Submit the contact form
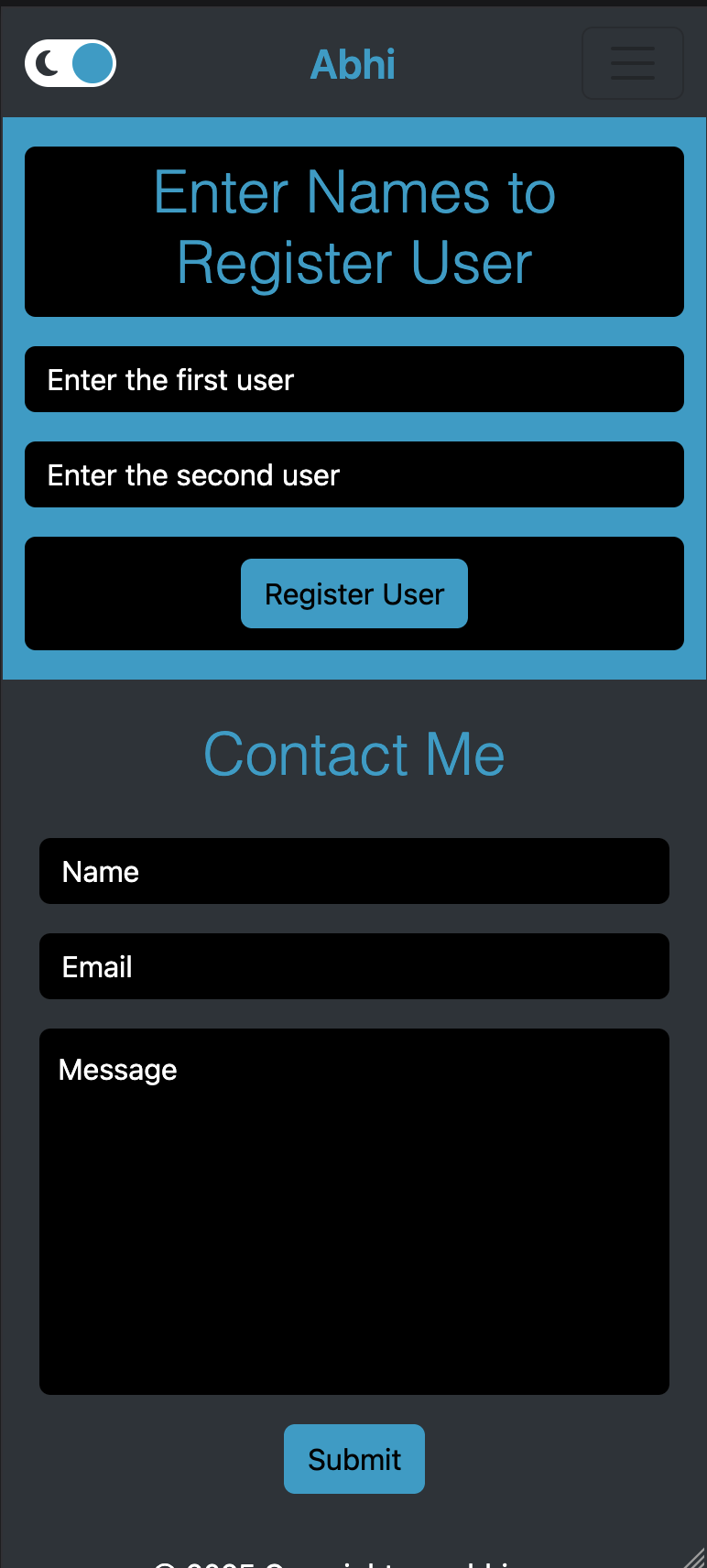 353,1459
